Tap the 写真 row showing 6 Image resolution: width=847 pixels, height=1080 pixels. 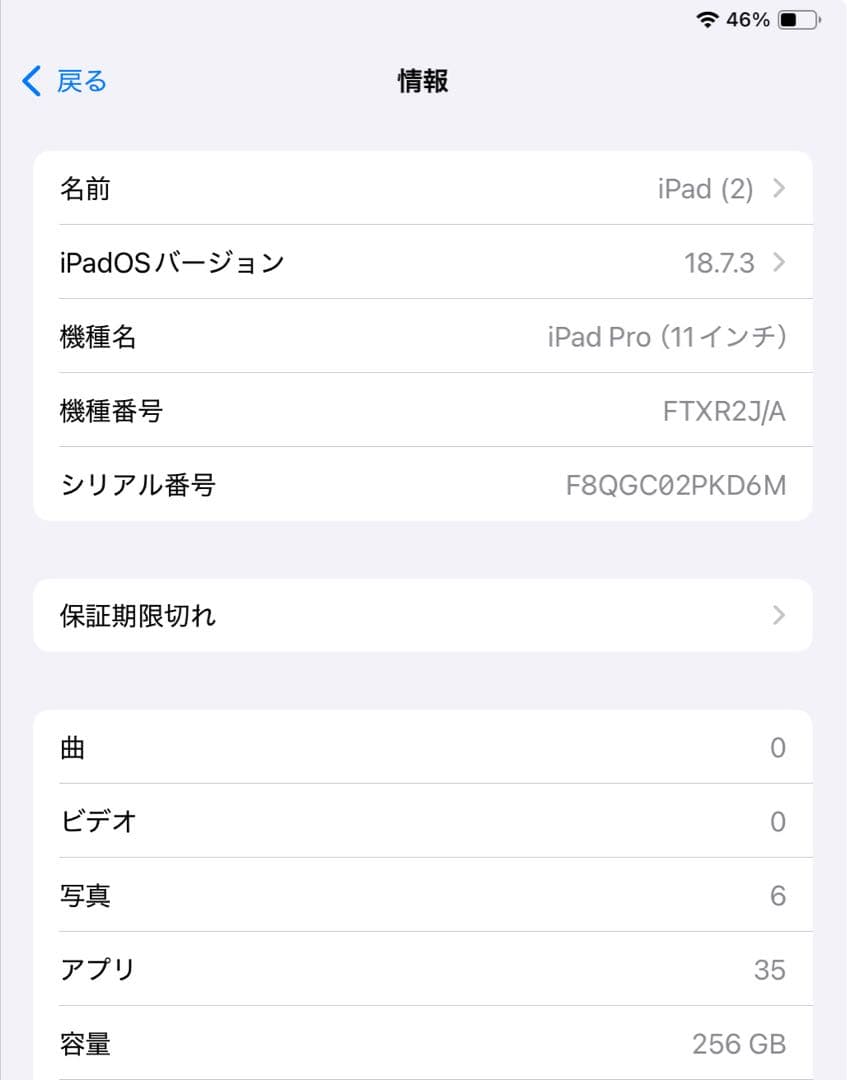point(423,896)
